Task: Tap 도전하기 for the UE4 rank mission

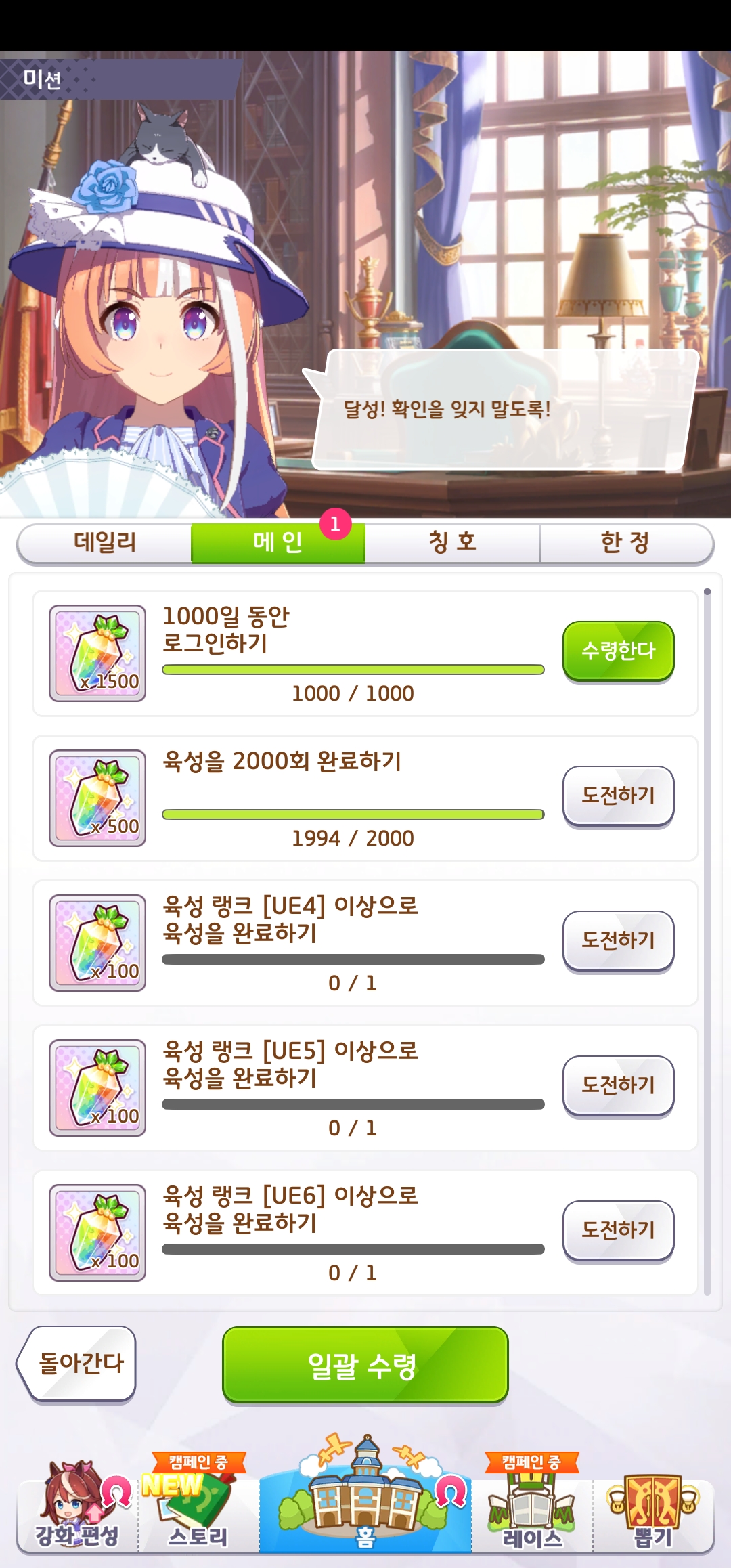Action: click(618, 940)
